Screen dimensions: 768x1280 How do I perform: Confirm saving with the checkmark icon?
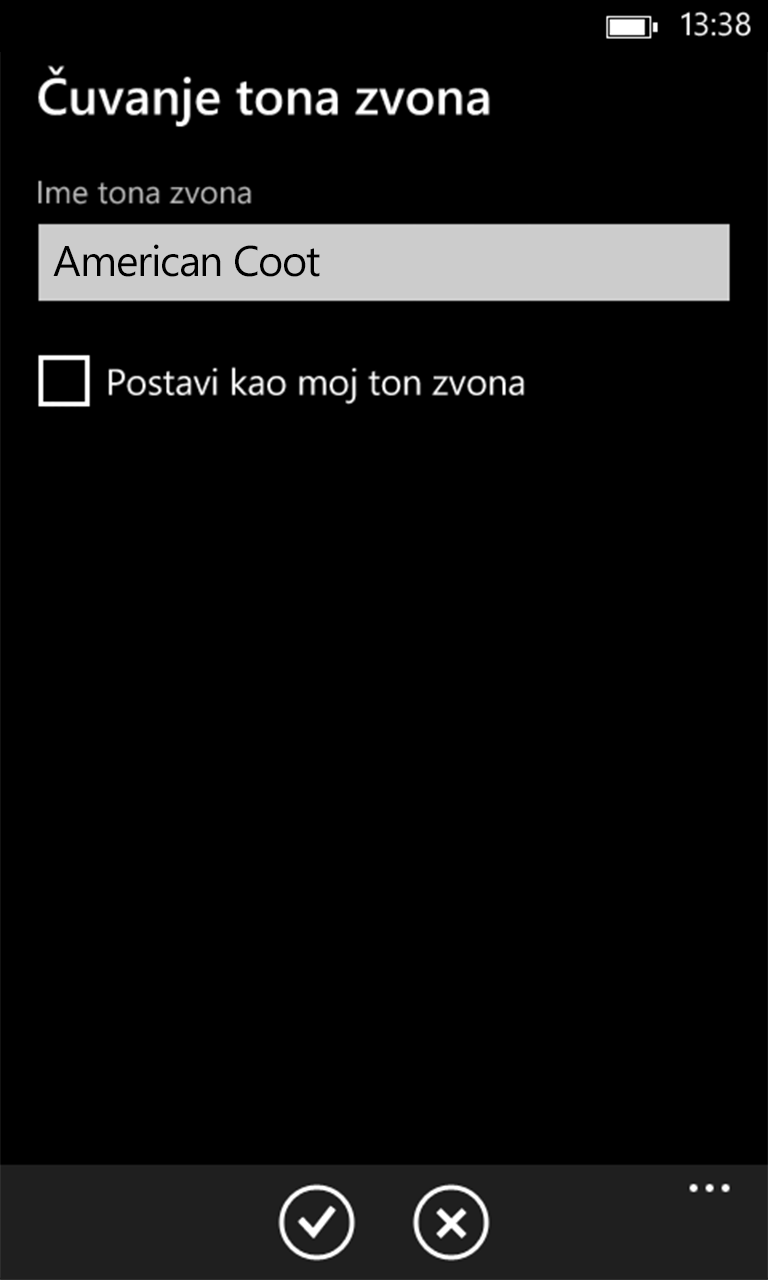click(316, 1222)
